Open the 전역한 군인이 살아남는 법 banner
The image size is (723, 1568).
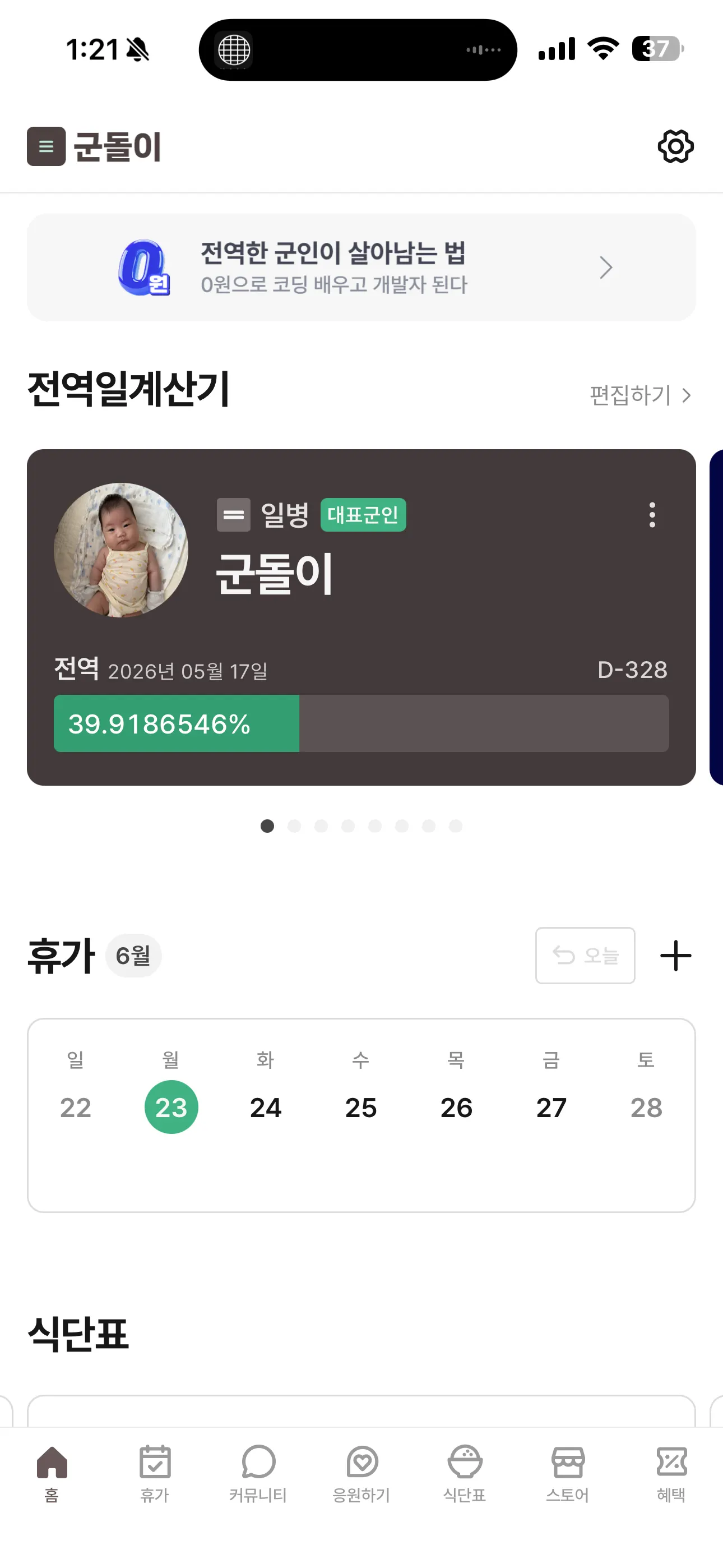click(x=361, y=267)
